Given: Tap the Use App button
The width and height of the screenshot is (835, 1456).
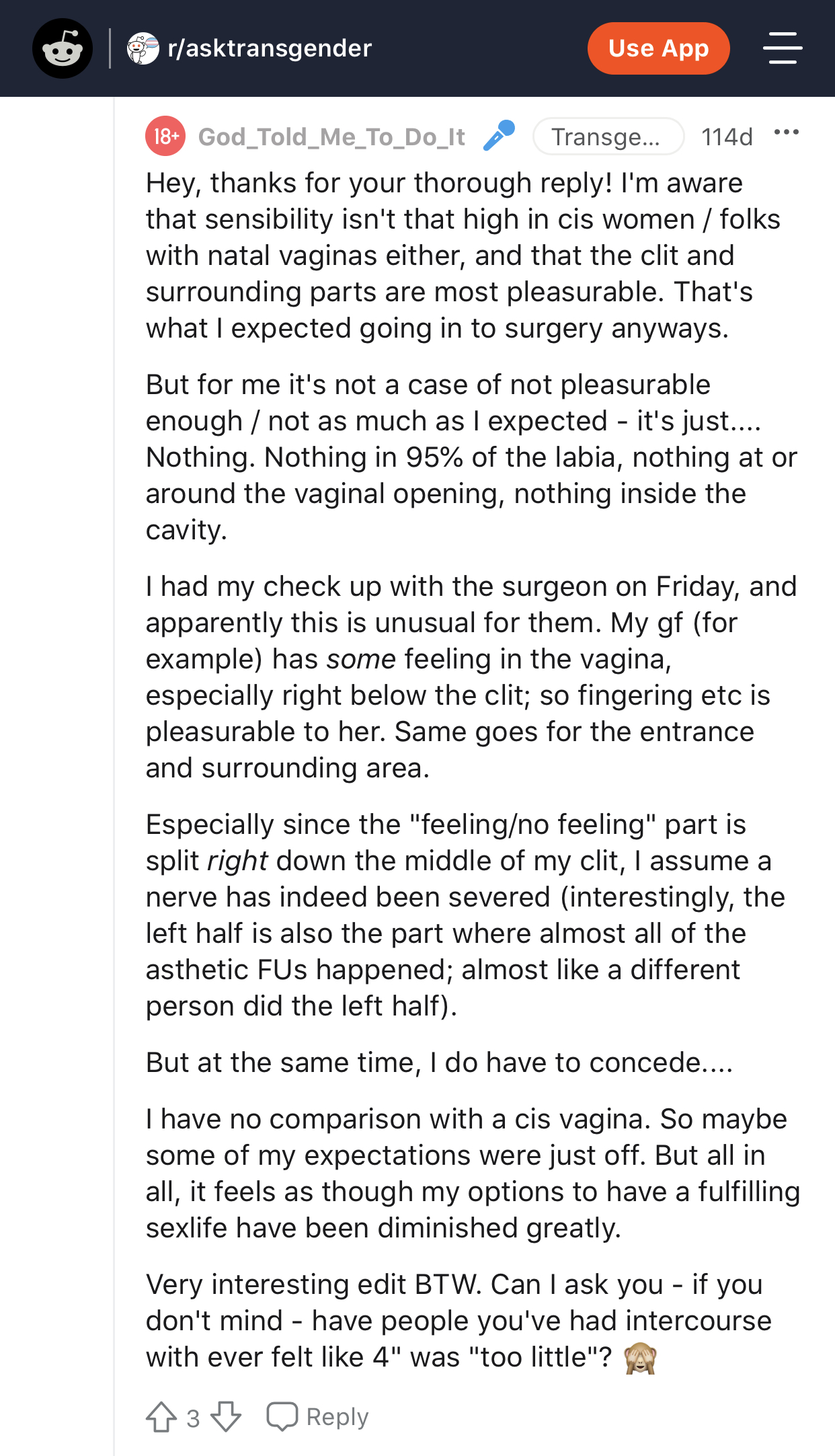Looking at the screenshot, I should (x=658, y=48).
